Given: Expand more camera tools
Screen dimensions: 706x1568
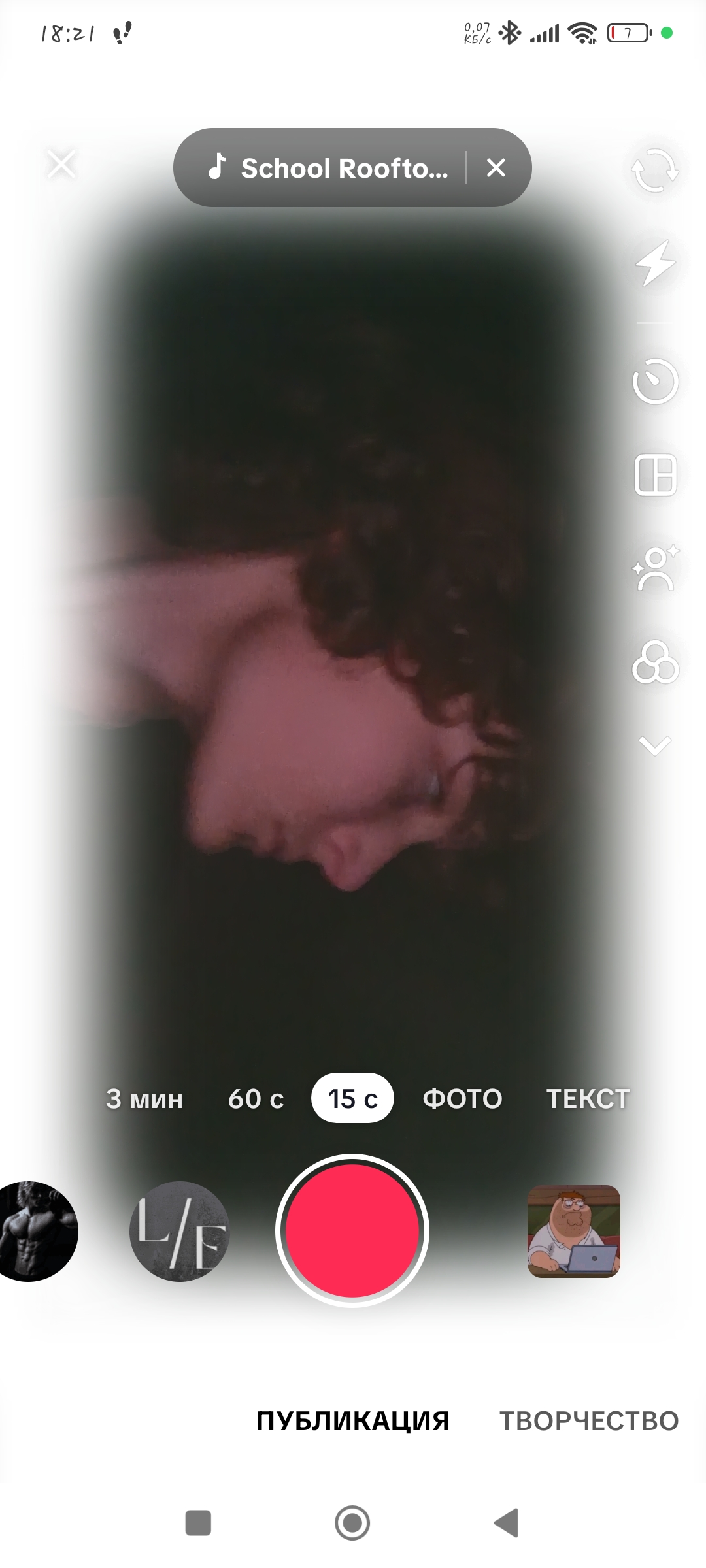Looking at the screenshot, I should coord(654,745).
